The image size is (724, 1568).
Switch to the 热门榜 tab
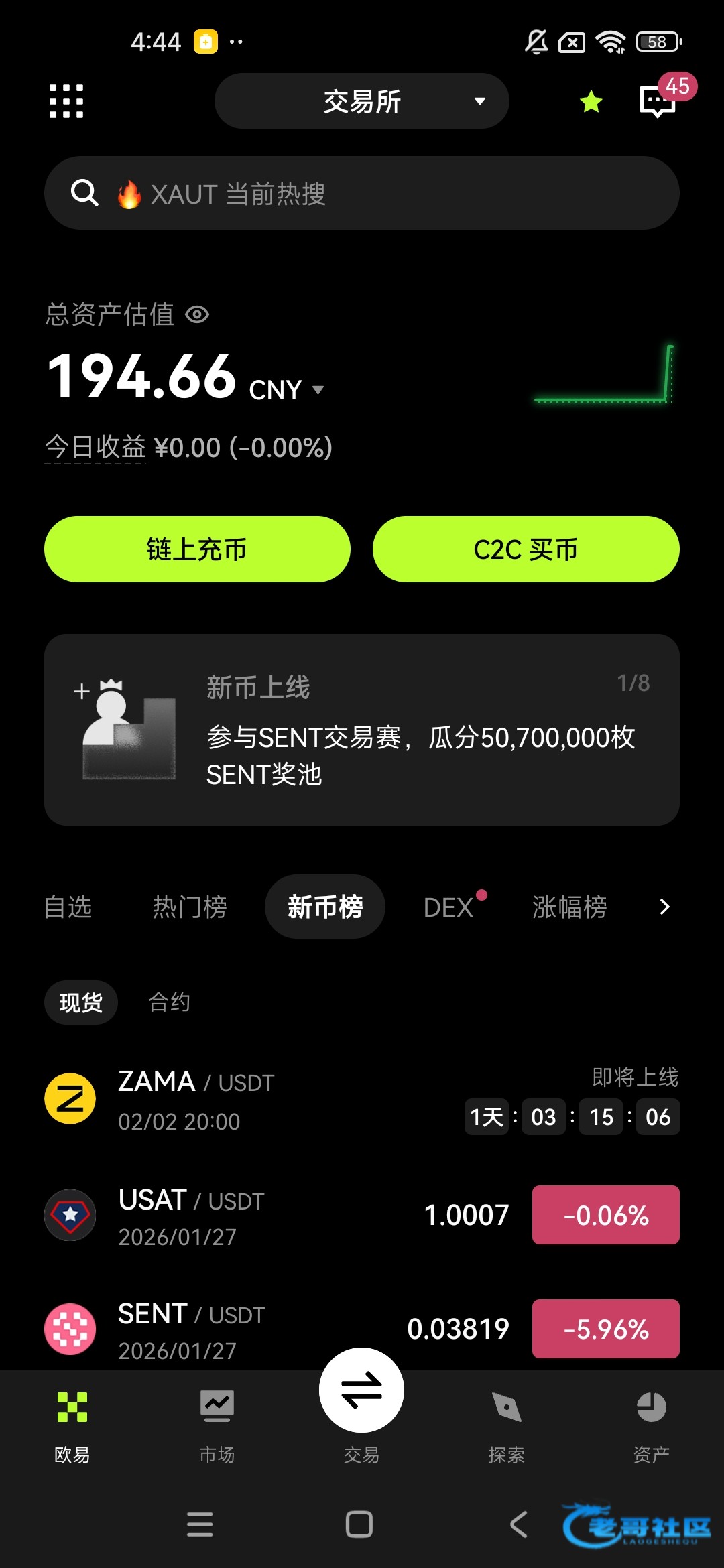pyautogui.click(x=190, y=907)
